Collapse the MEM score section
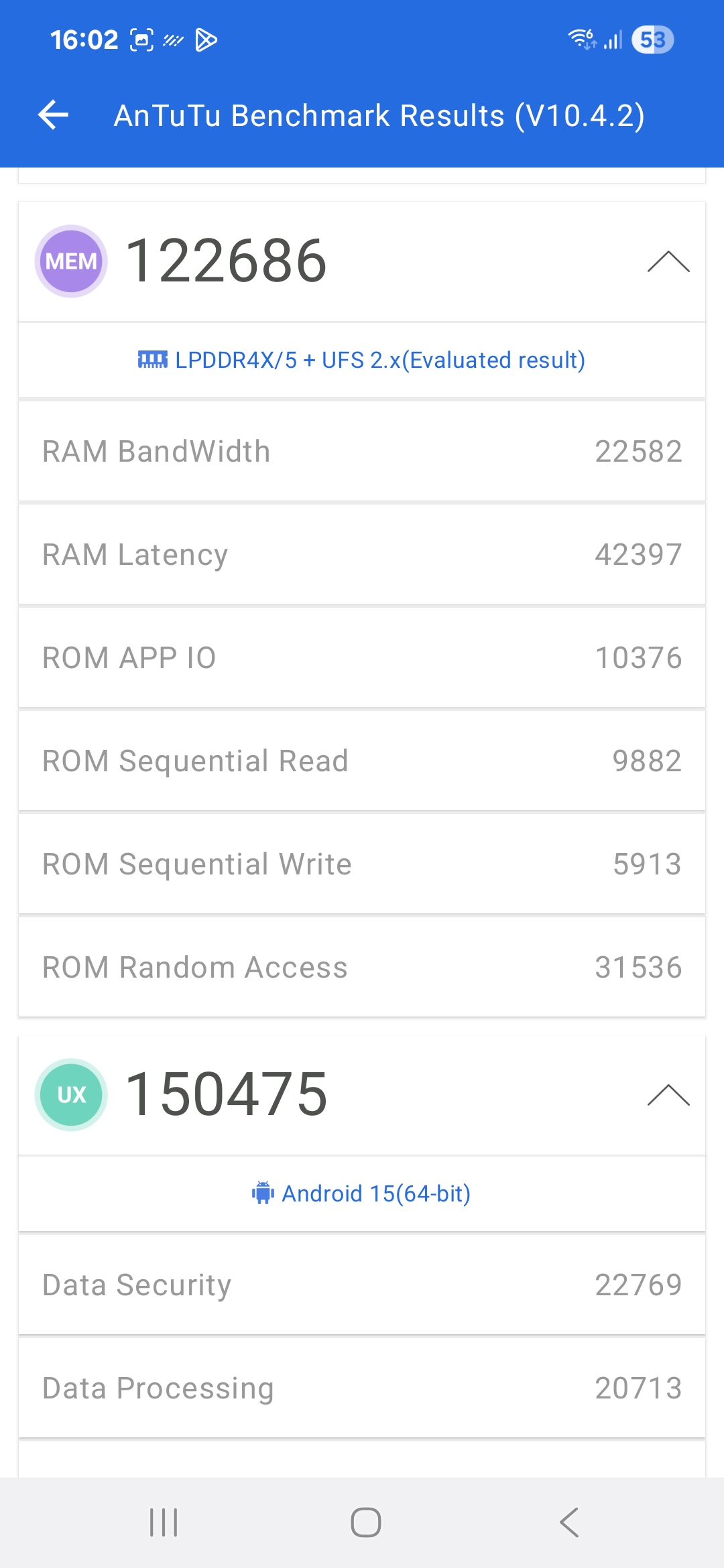The width and height of the screenshot is (724, 1568). point(668,261)
